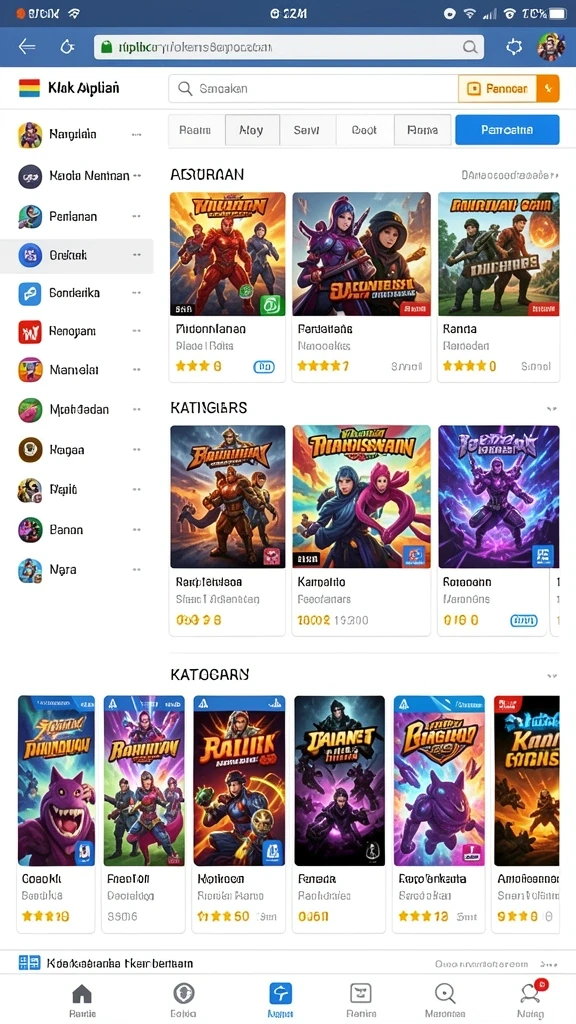Open the Ranta game card

(498, 287)
